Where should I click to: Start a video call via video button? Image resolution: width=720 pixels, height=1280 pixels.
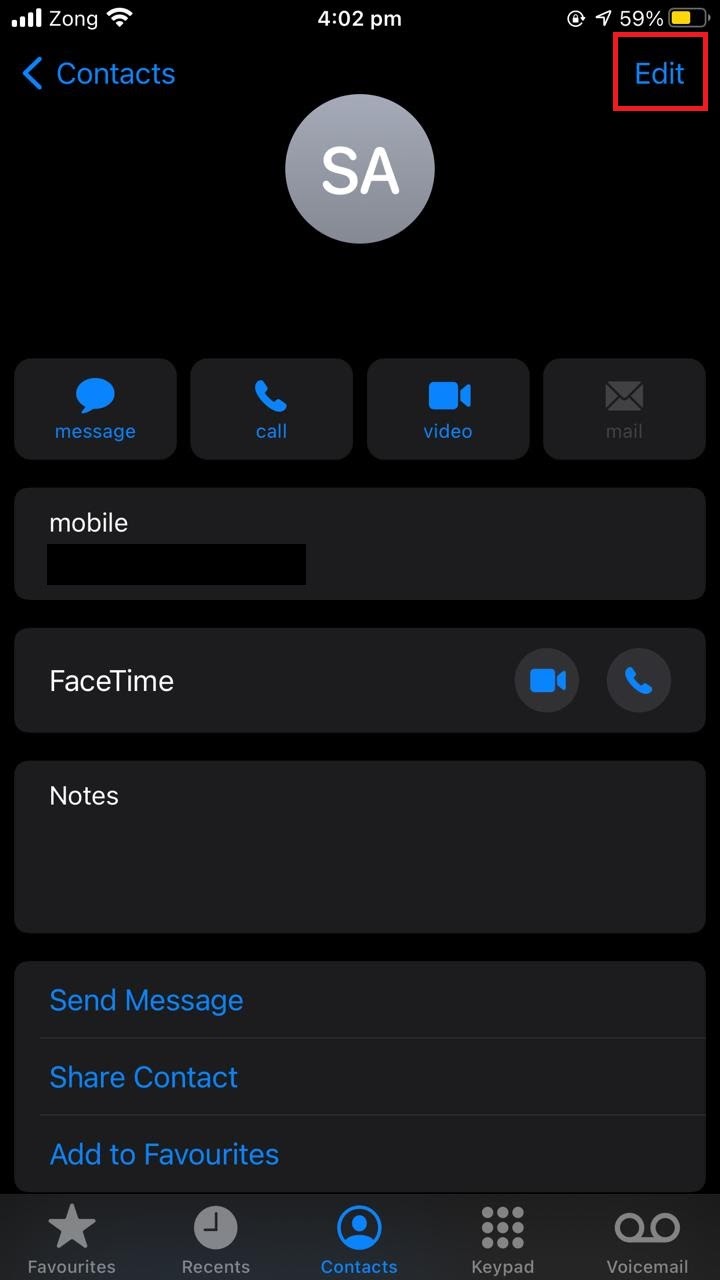448,409
